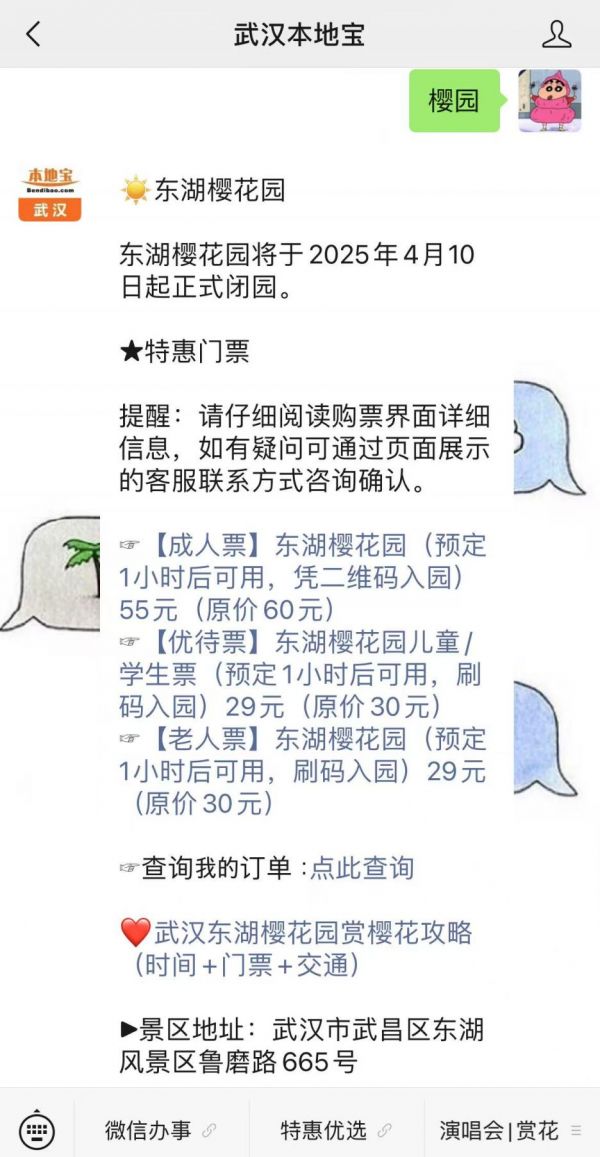
Task: Expand the 演唱会|赏花 menu
Action: 511,1130
